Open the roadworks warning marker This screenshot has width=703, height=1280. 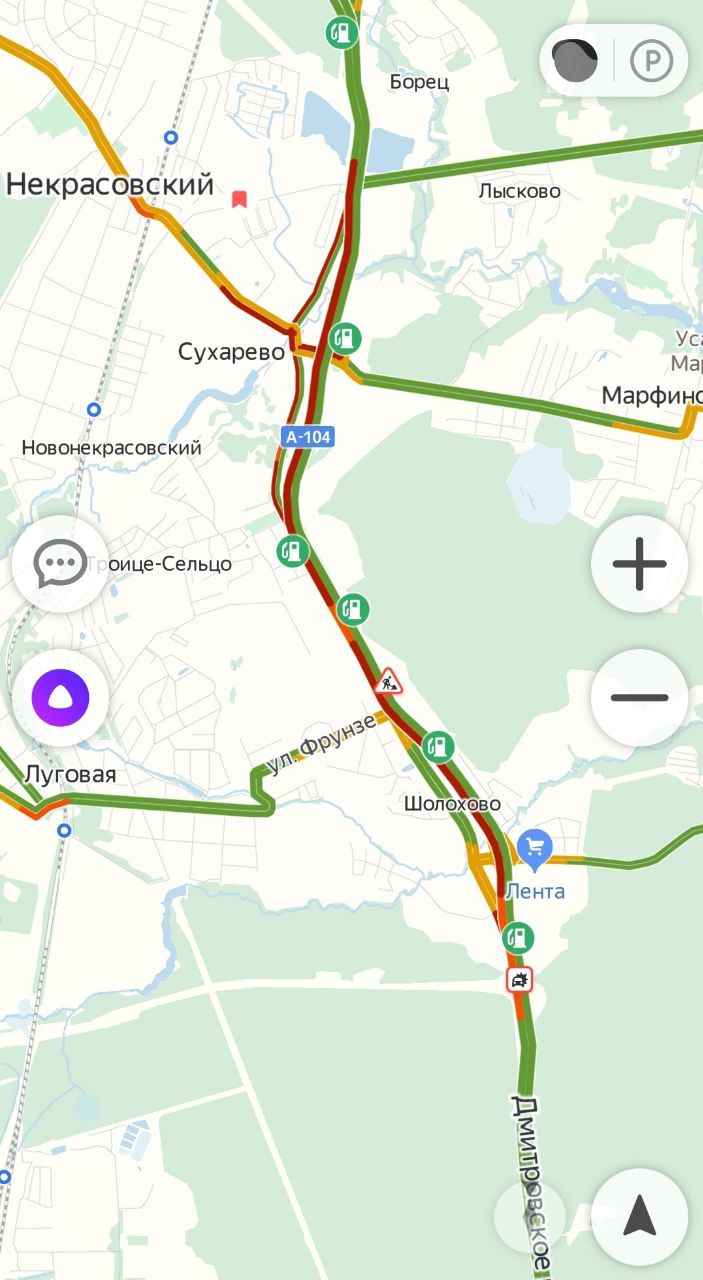(388, 682)
